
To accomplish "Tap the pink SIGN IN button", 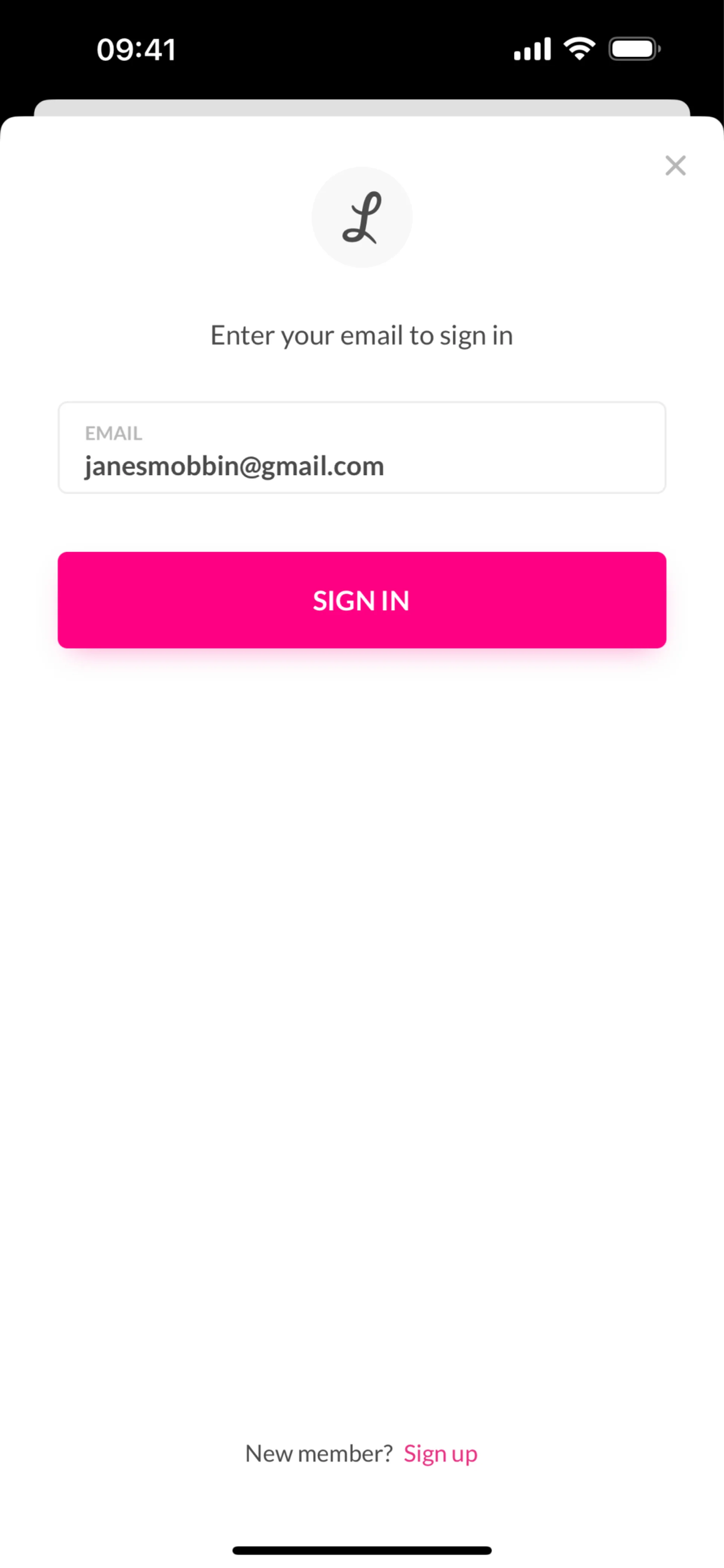I will click(362, 600).
